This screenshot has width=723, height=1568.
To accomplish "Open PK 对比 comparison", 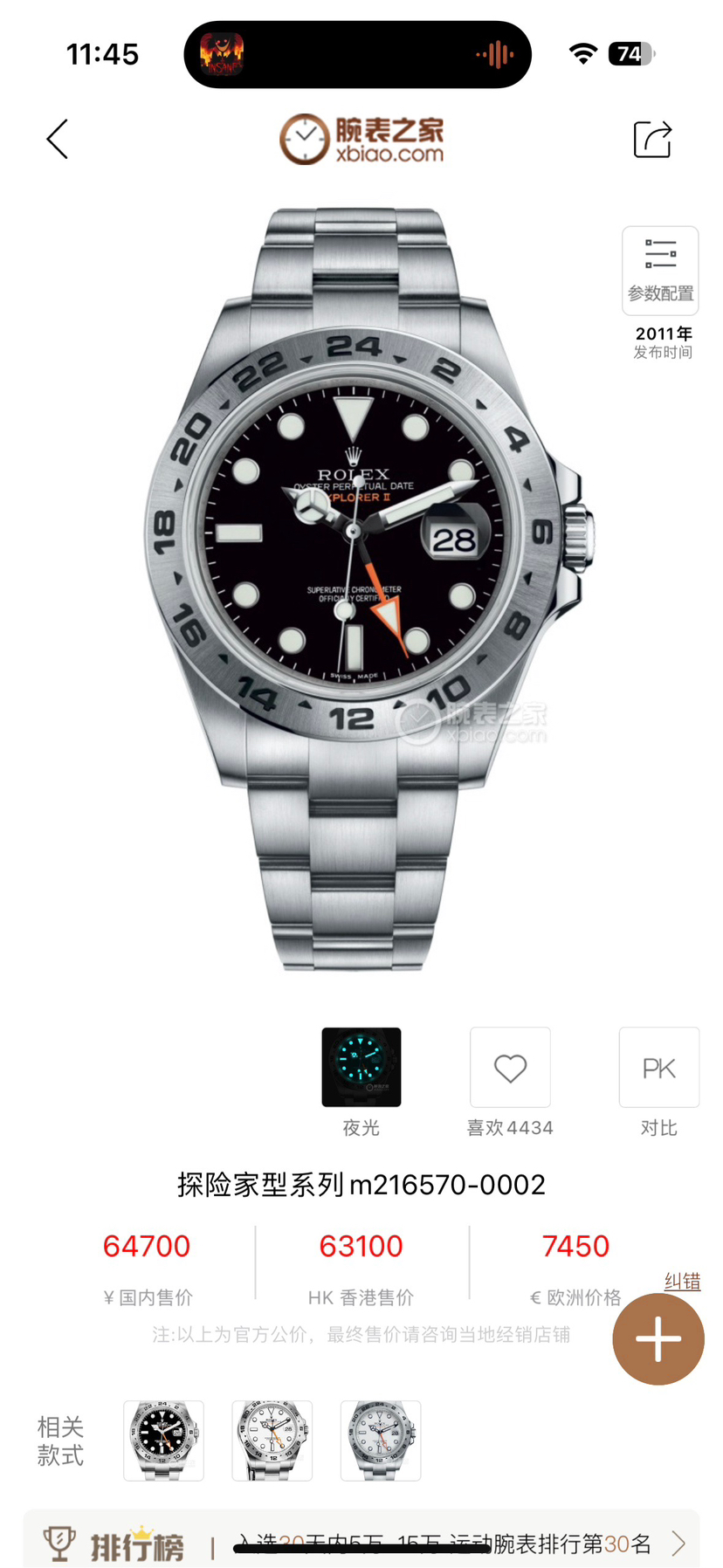I will 658,1067.
